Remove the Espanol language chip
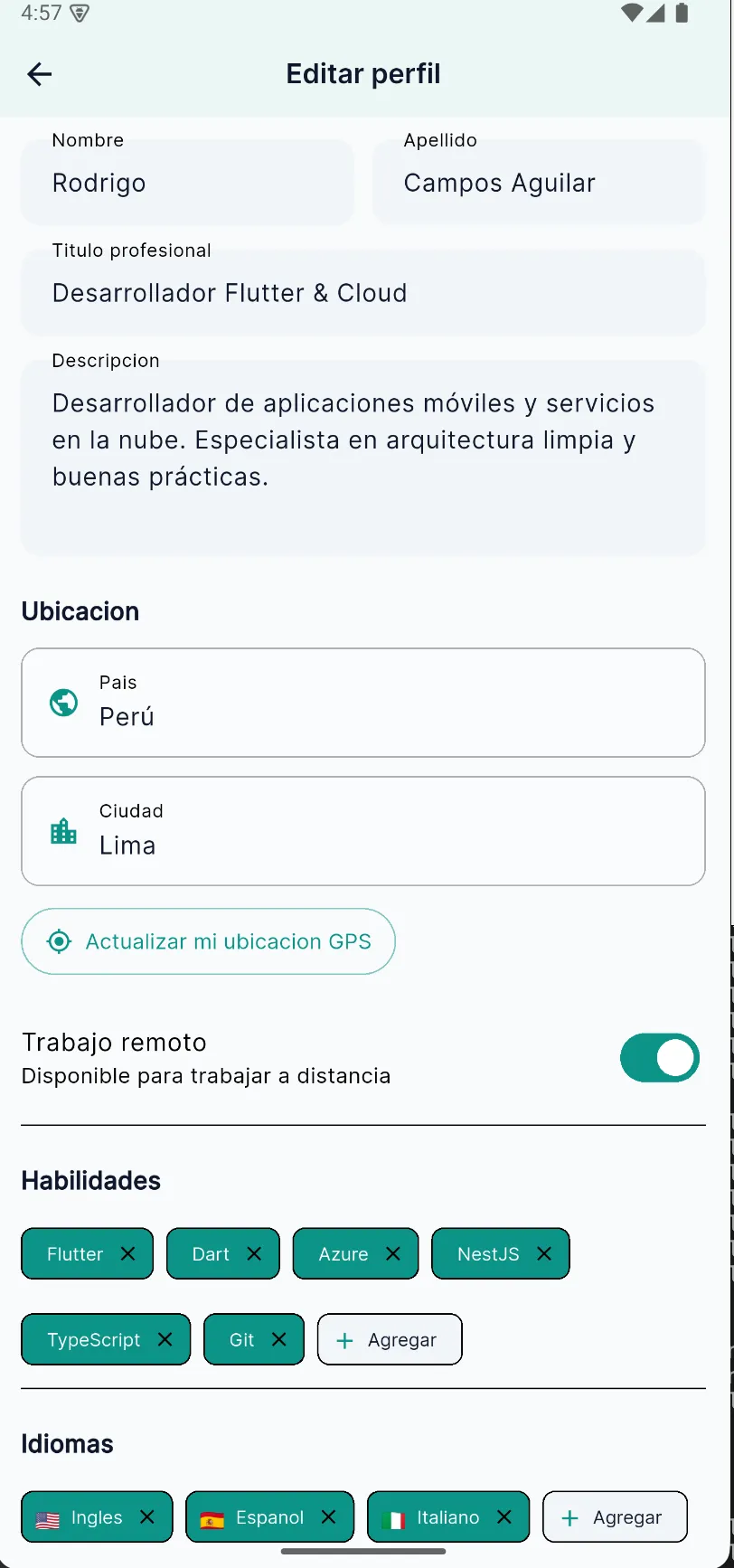Viewport: 734px width, 1568px height. [329, 1517]
